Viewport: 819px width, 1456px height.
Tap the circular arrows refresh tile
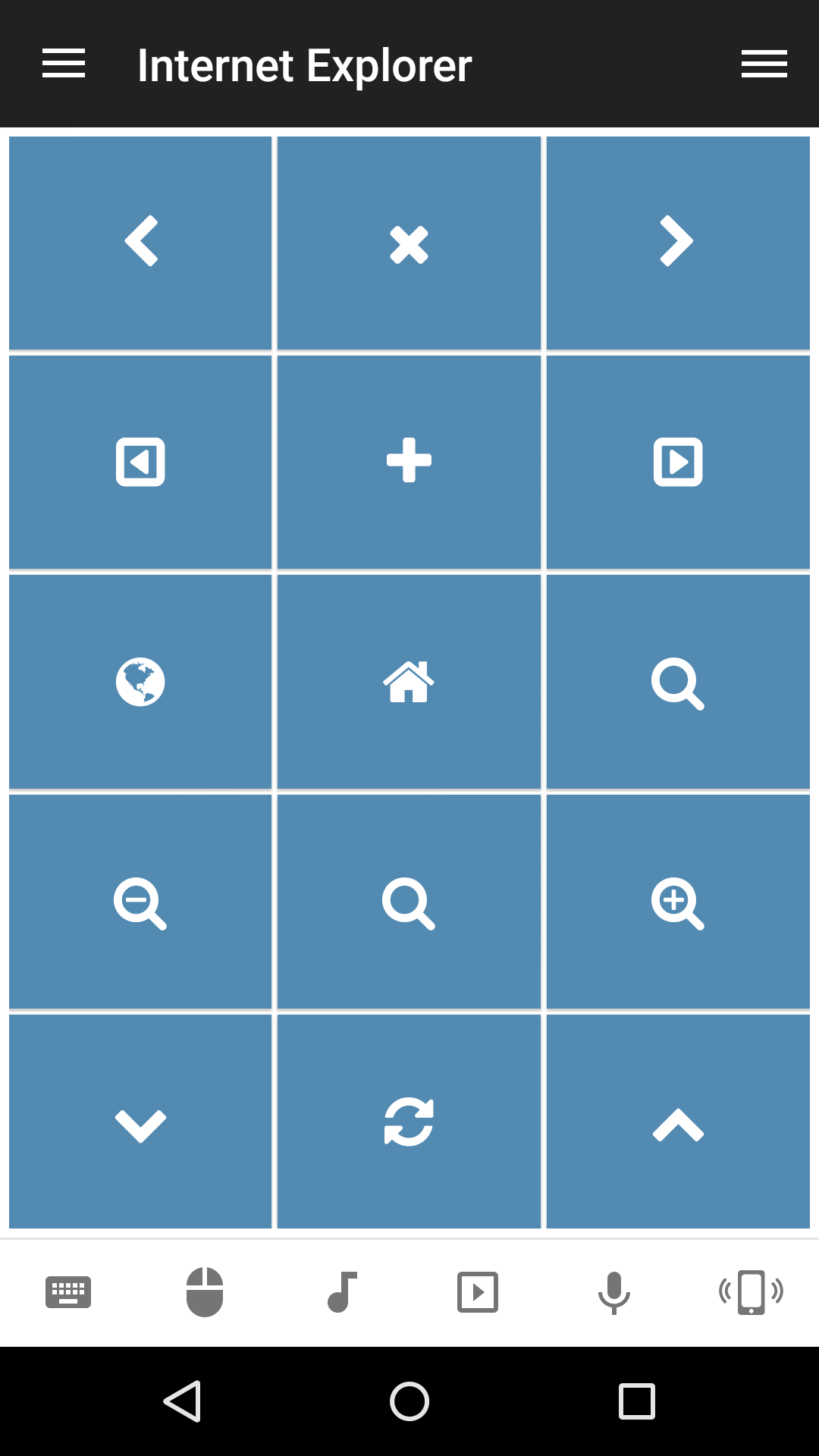pos(409,1122)
